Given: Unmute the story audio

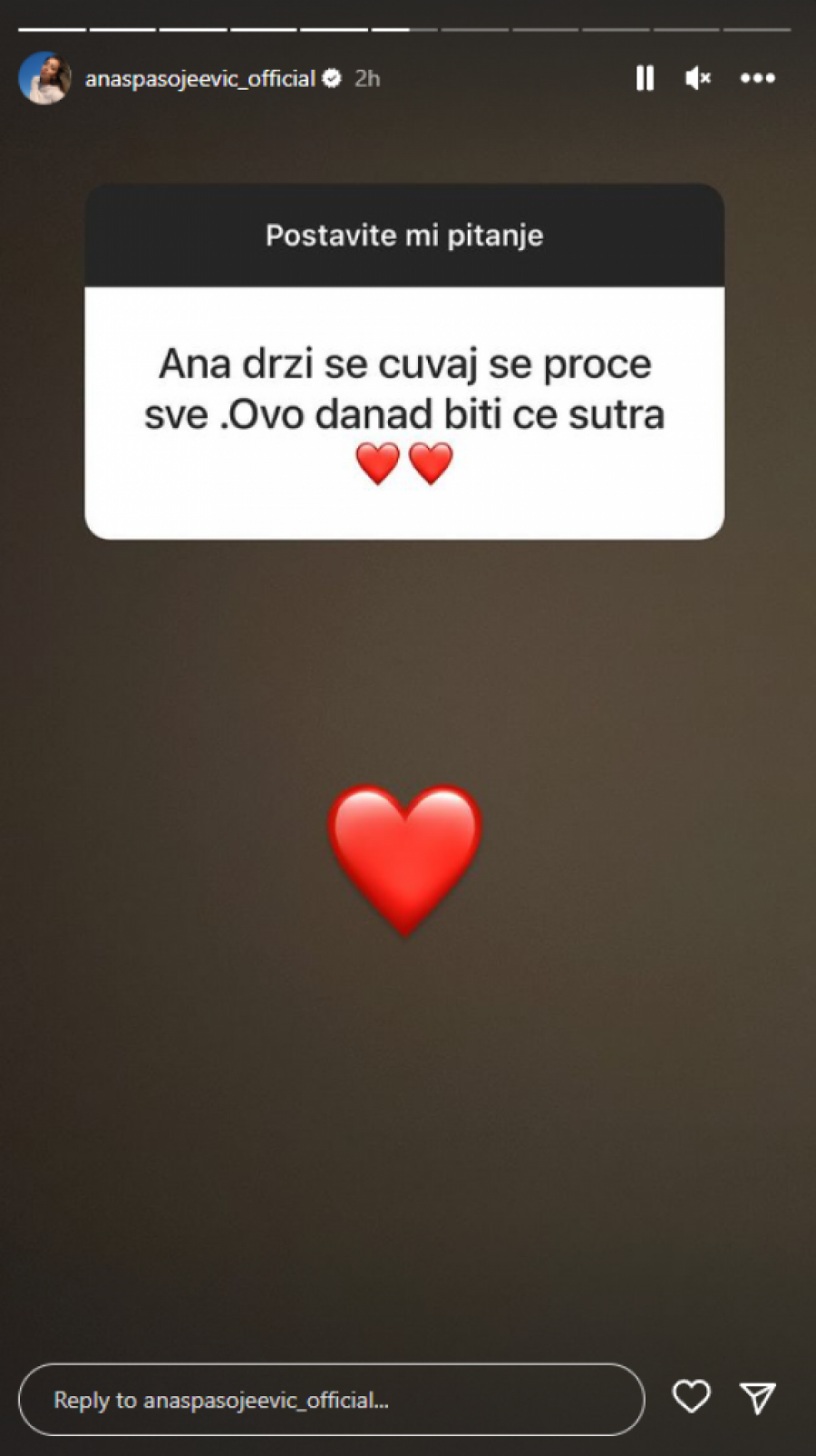Looking at the screenshot, I should pyautogui.click(x=697, y=79).
